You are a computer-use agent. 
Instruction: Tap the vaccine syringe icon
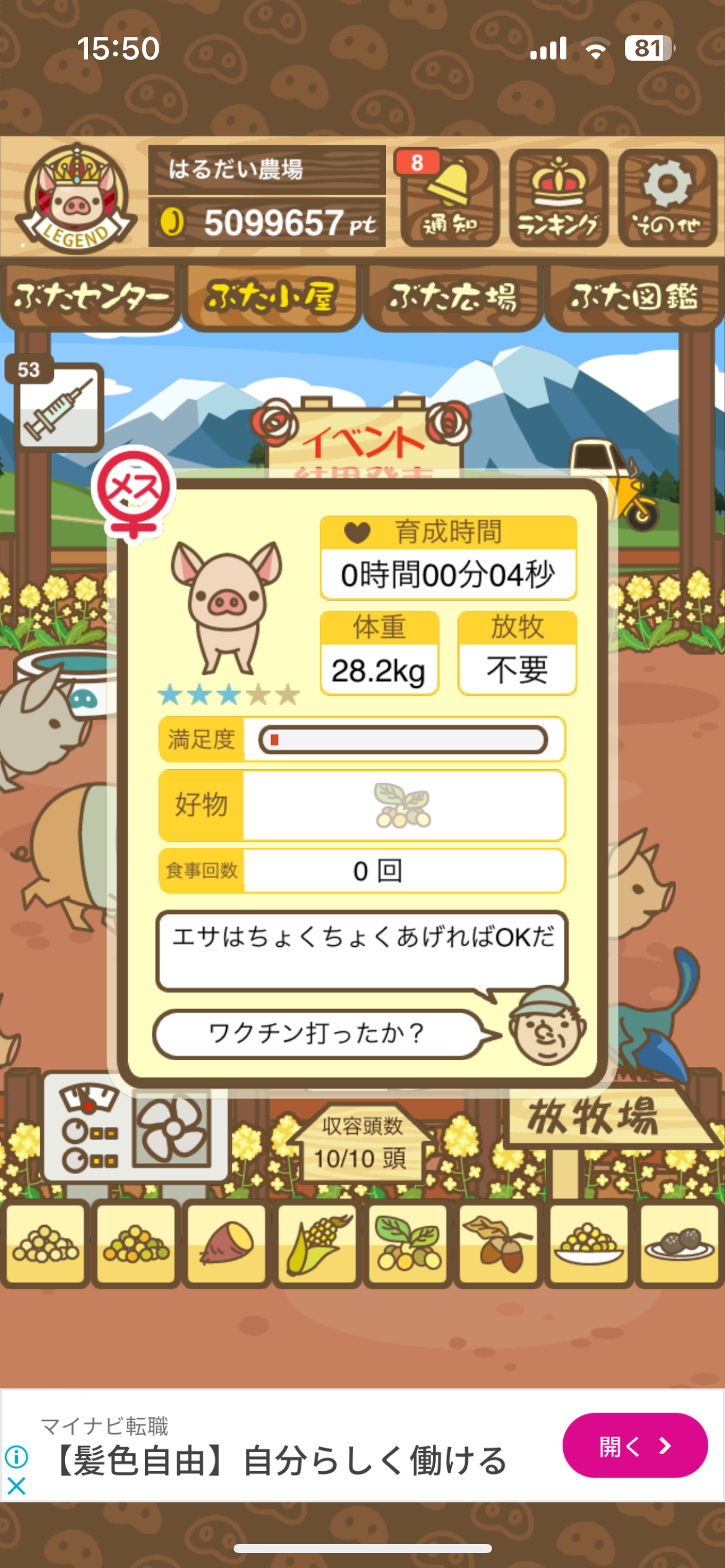click(58, 407)
